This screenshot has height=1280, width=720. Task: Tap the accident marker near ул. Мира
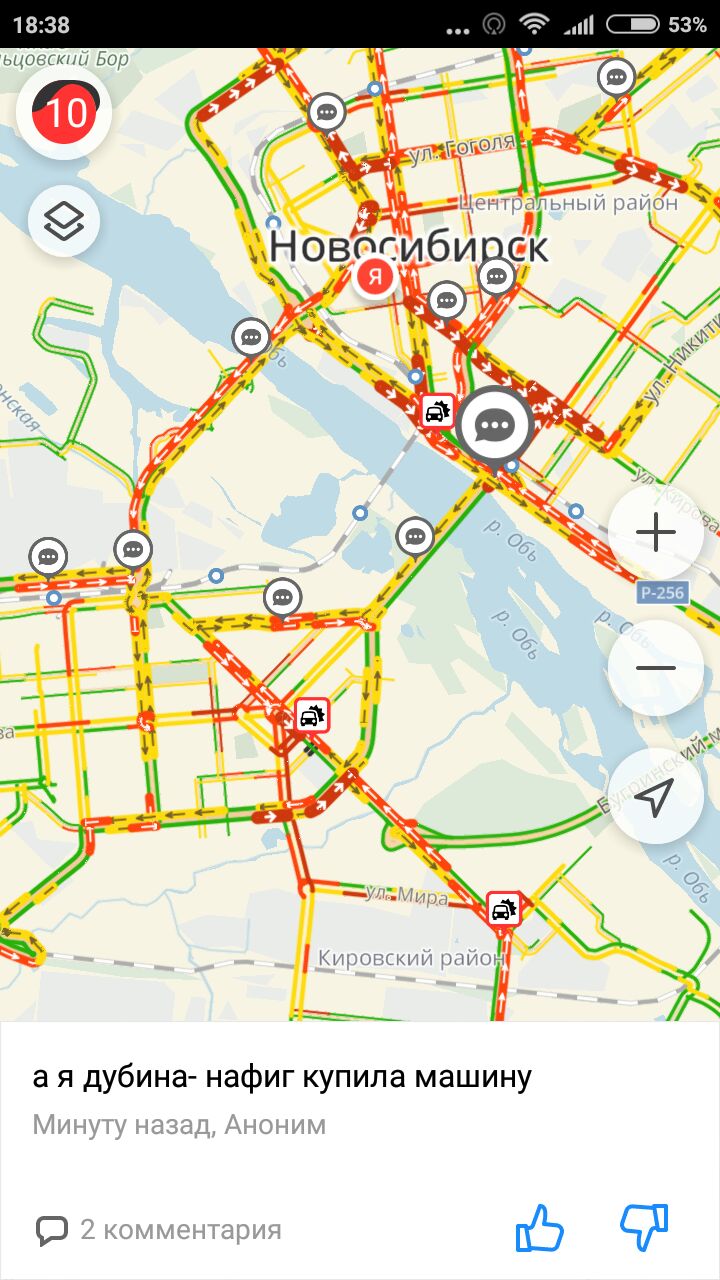click(x=504, y=908)
